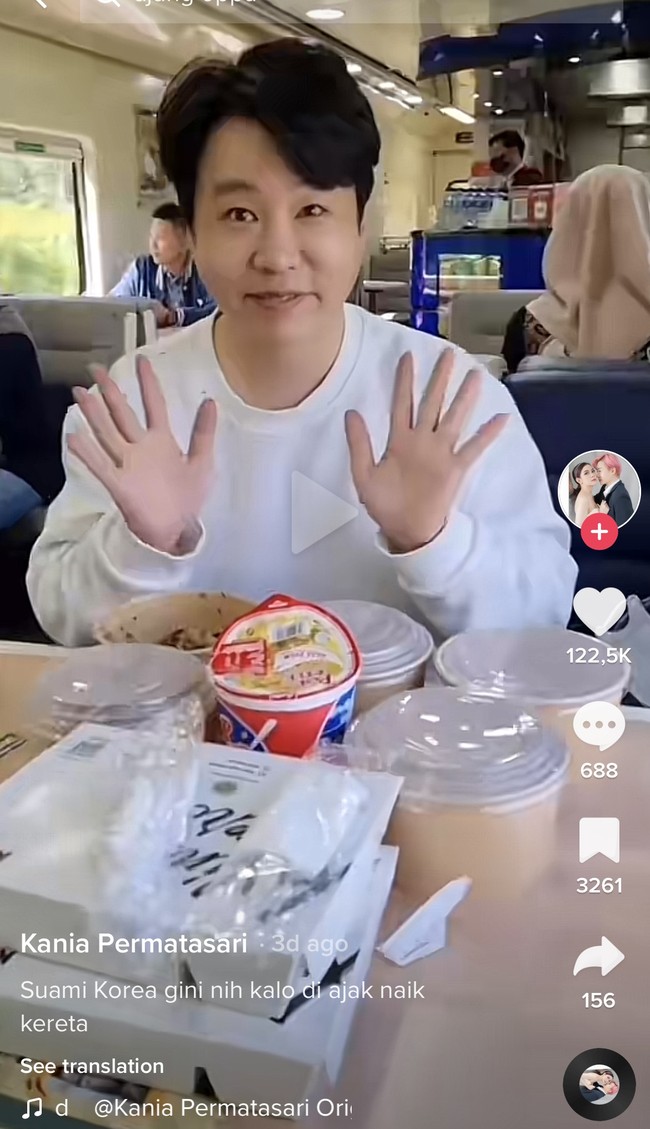The height and width of the screenshot is (1129, 650).
Task: Open the creator's profile picture
Action: 598,490
